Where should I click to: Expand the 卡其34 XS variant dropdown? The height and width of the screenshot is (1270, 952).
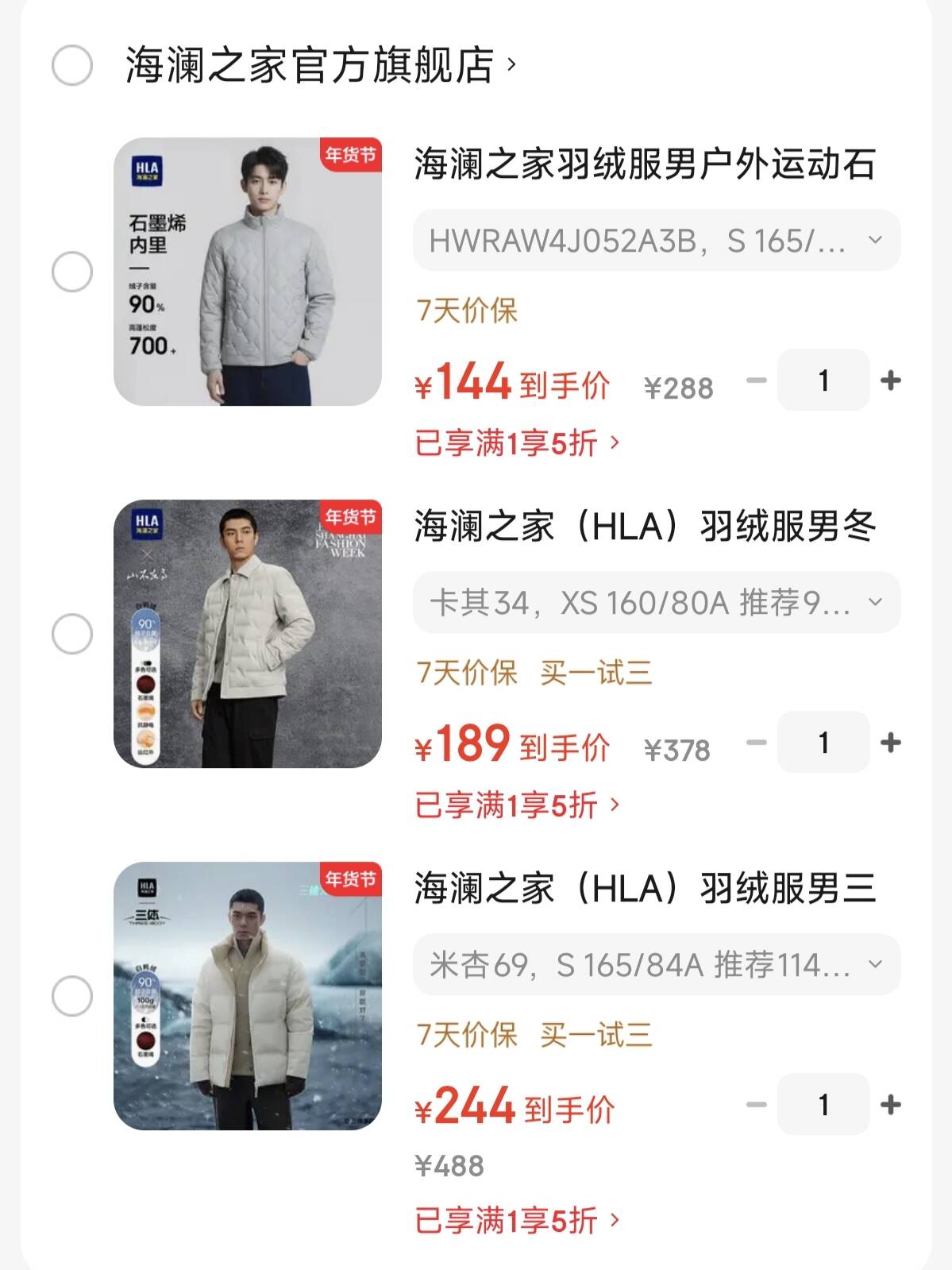click(657, 602)
